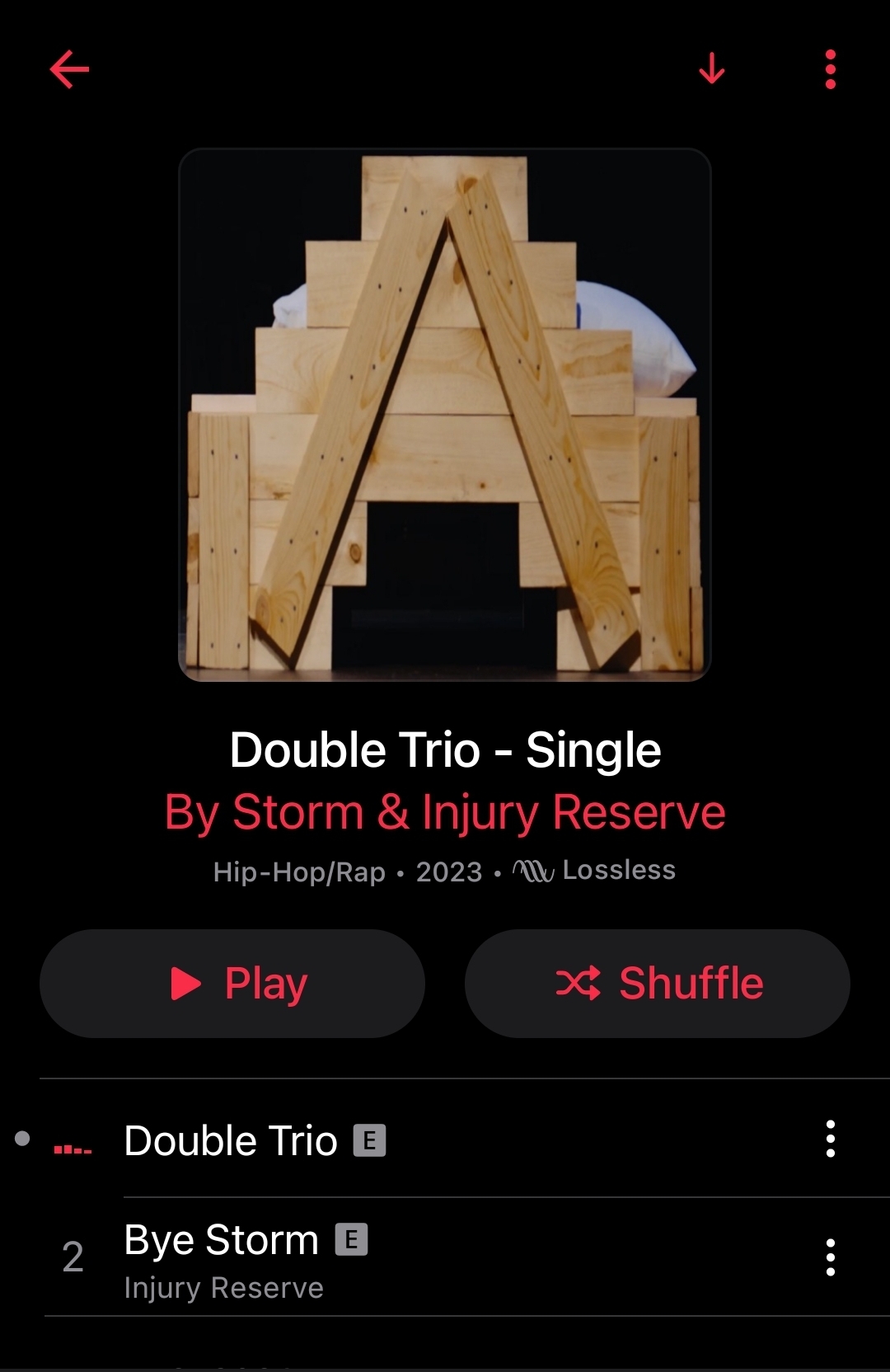Open the album overflow menu
Screen dimensions: 890x1372
point(830,68)
